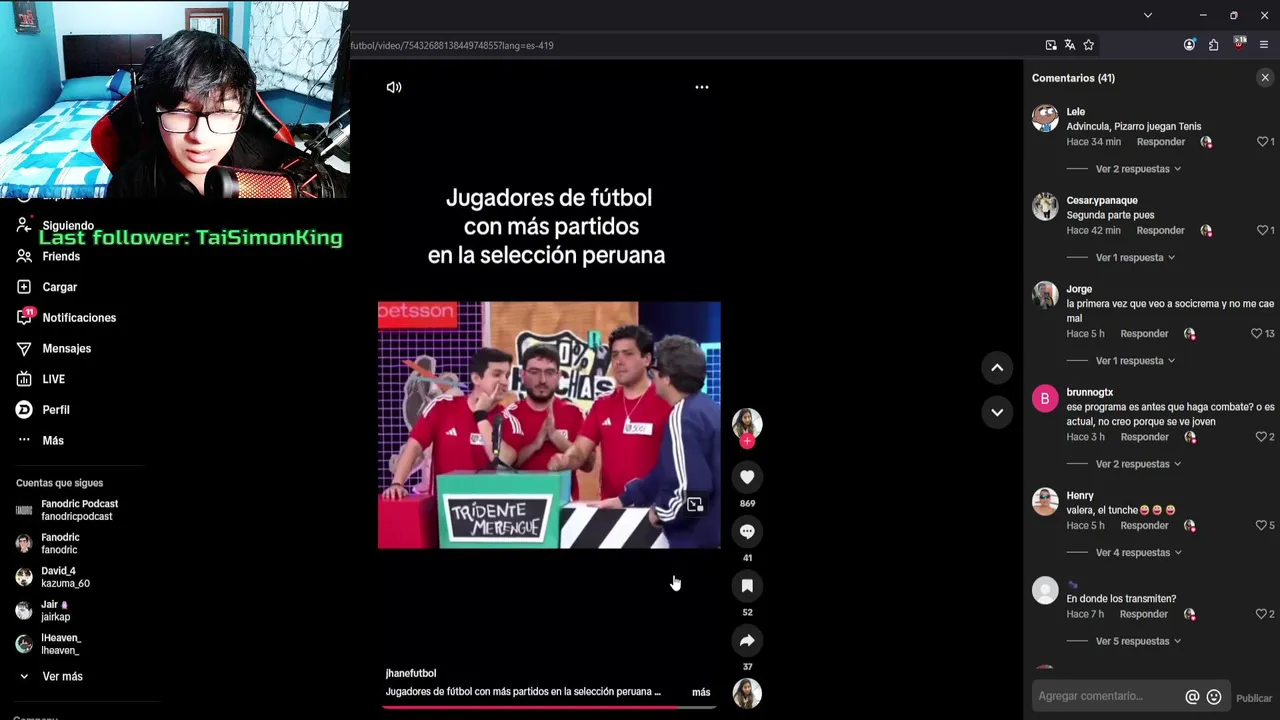This screenshot has height=720, width=1280.
Task: Open Mensajes in the sidebar
Action: tap(66, 349)
